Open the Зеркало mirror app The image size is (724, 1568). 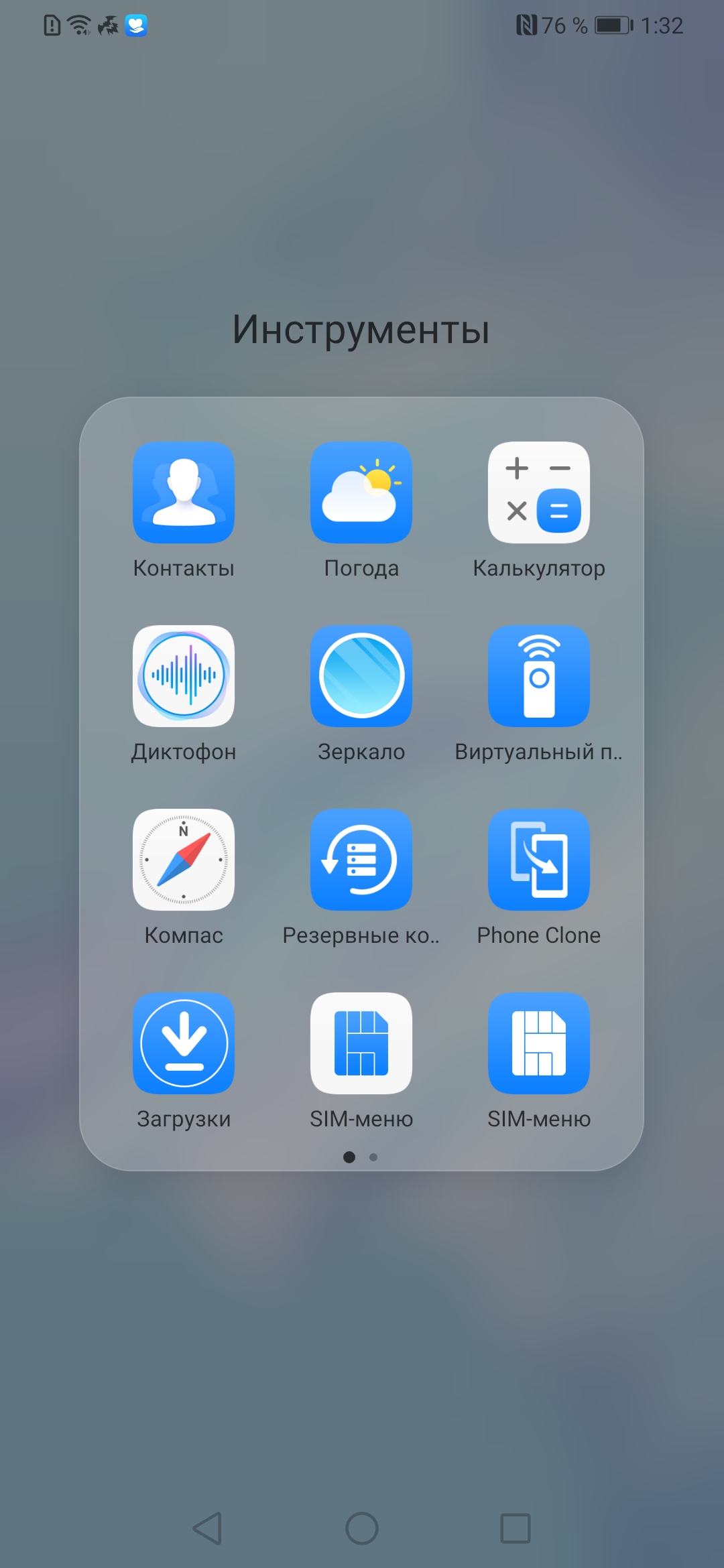tap(361, 676)
